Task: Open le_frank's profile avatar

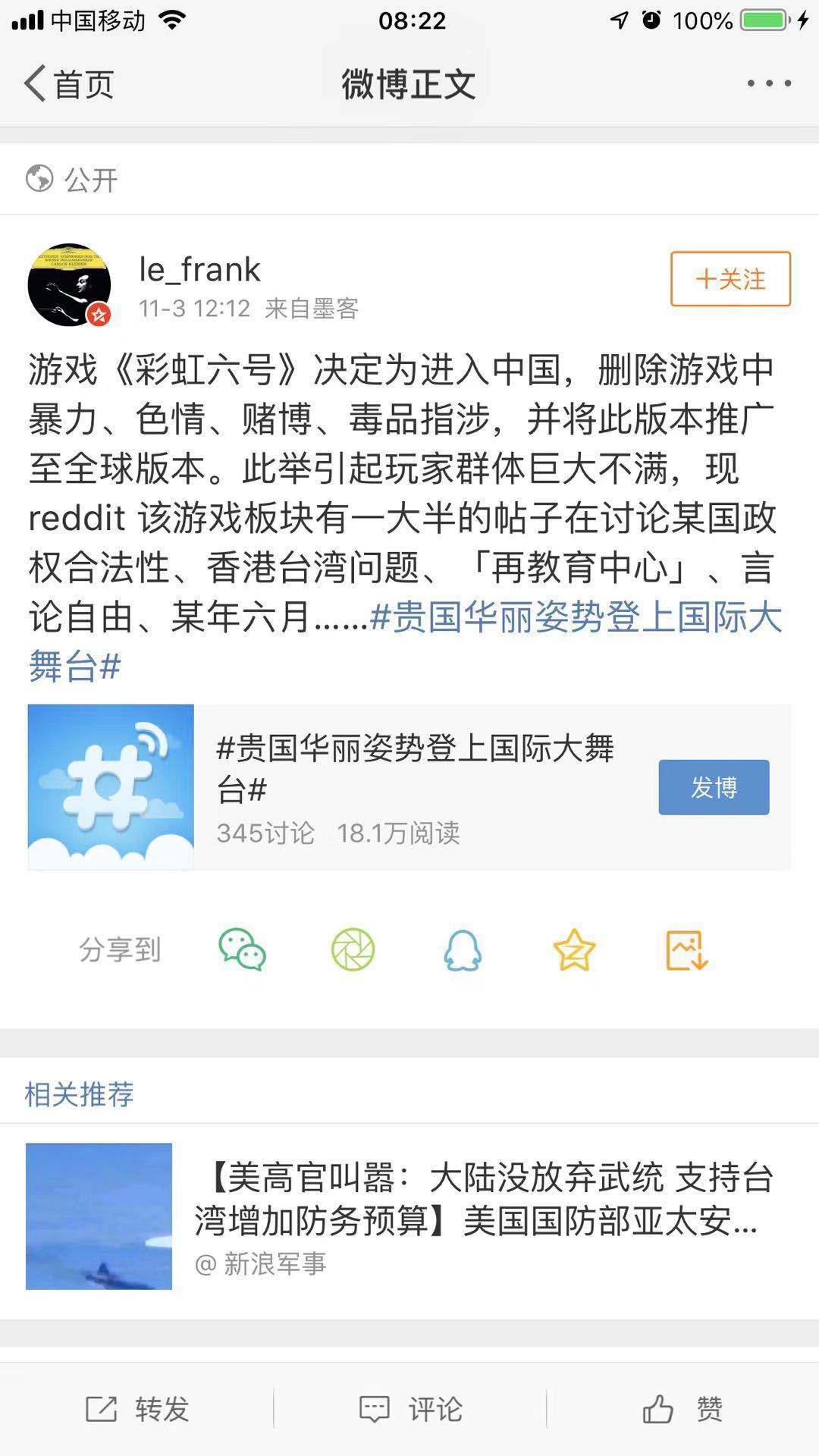Action: [x=70, y=285]
